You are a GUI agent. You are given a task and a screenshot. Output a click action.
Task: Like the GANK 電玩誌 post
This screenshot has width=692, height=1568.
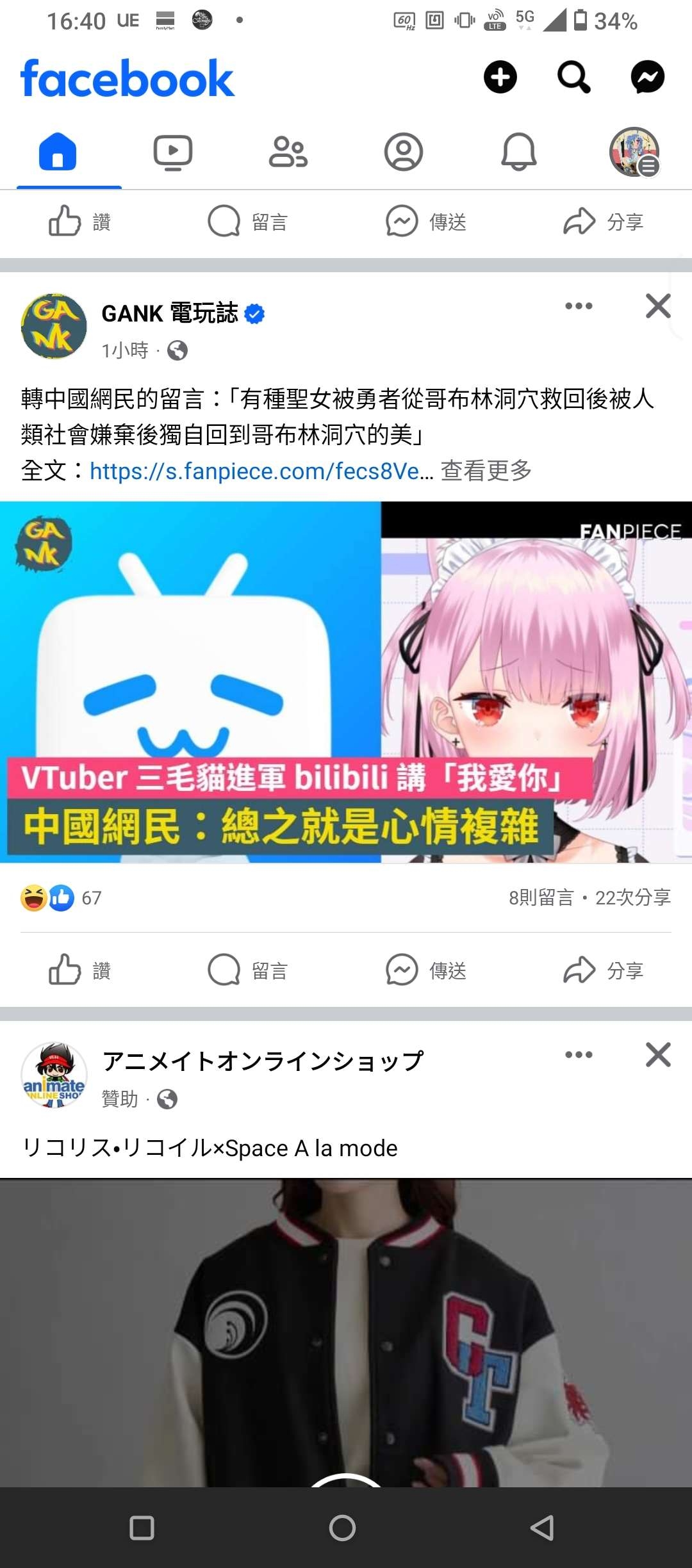(x=80, y=970)
